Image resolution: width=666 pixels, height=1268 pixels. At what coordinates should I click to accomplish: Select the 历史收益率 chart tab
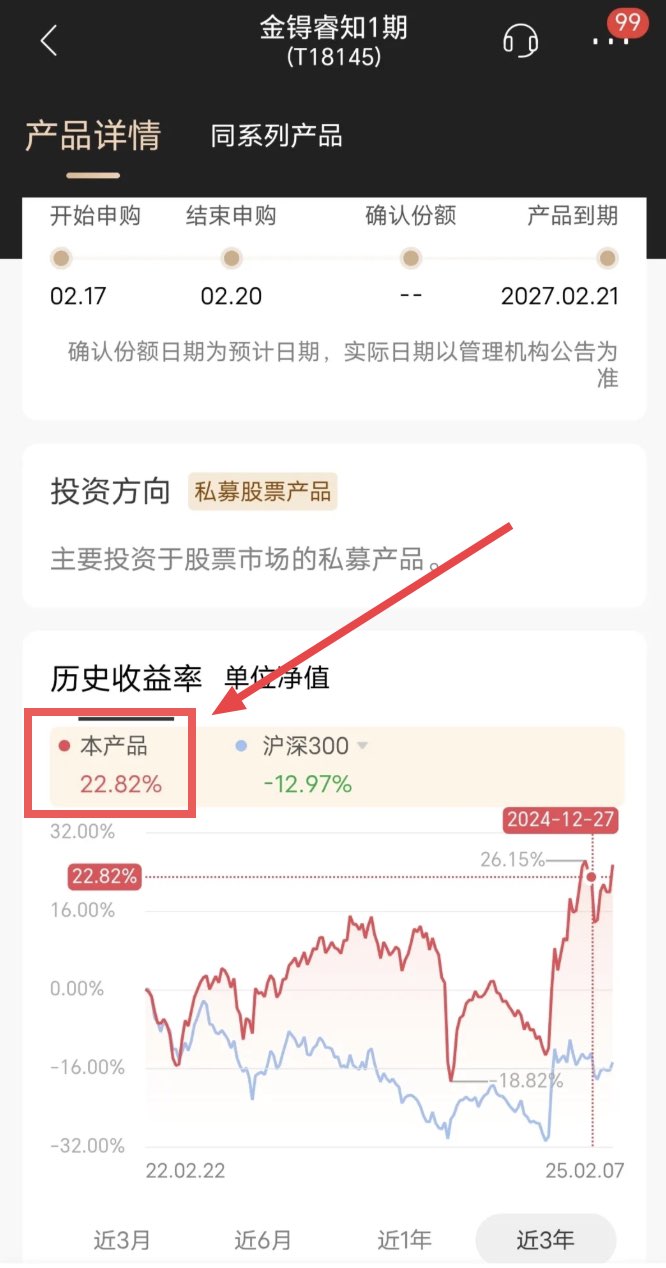point(126,679)
